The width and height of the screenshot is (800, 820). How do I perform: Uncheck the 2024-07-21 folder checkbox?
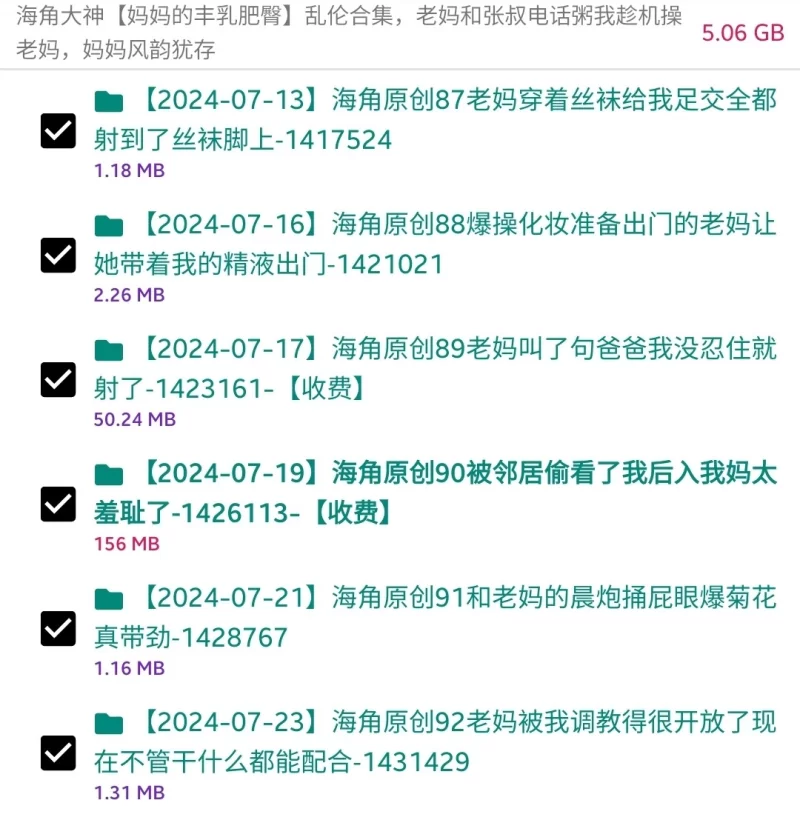click(58, 628)
